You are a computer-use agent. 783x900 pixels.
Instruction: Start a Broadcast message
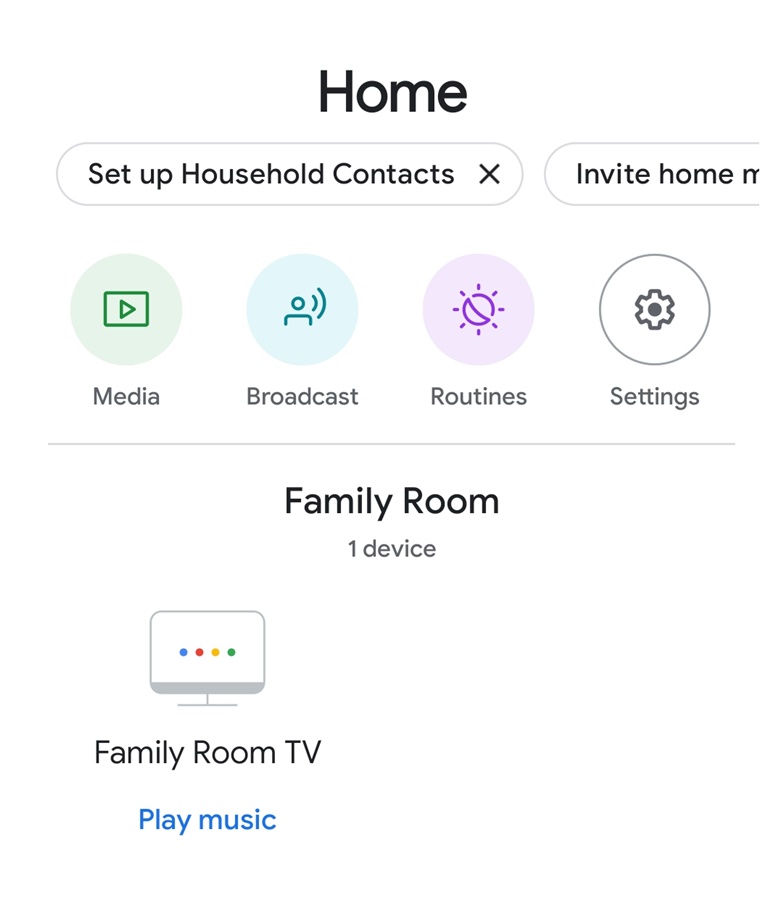302,310
